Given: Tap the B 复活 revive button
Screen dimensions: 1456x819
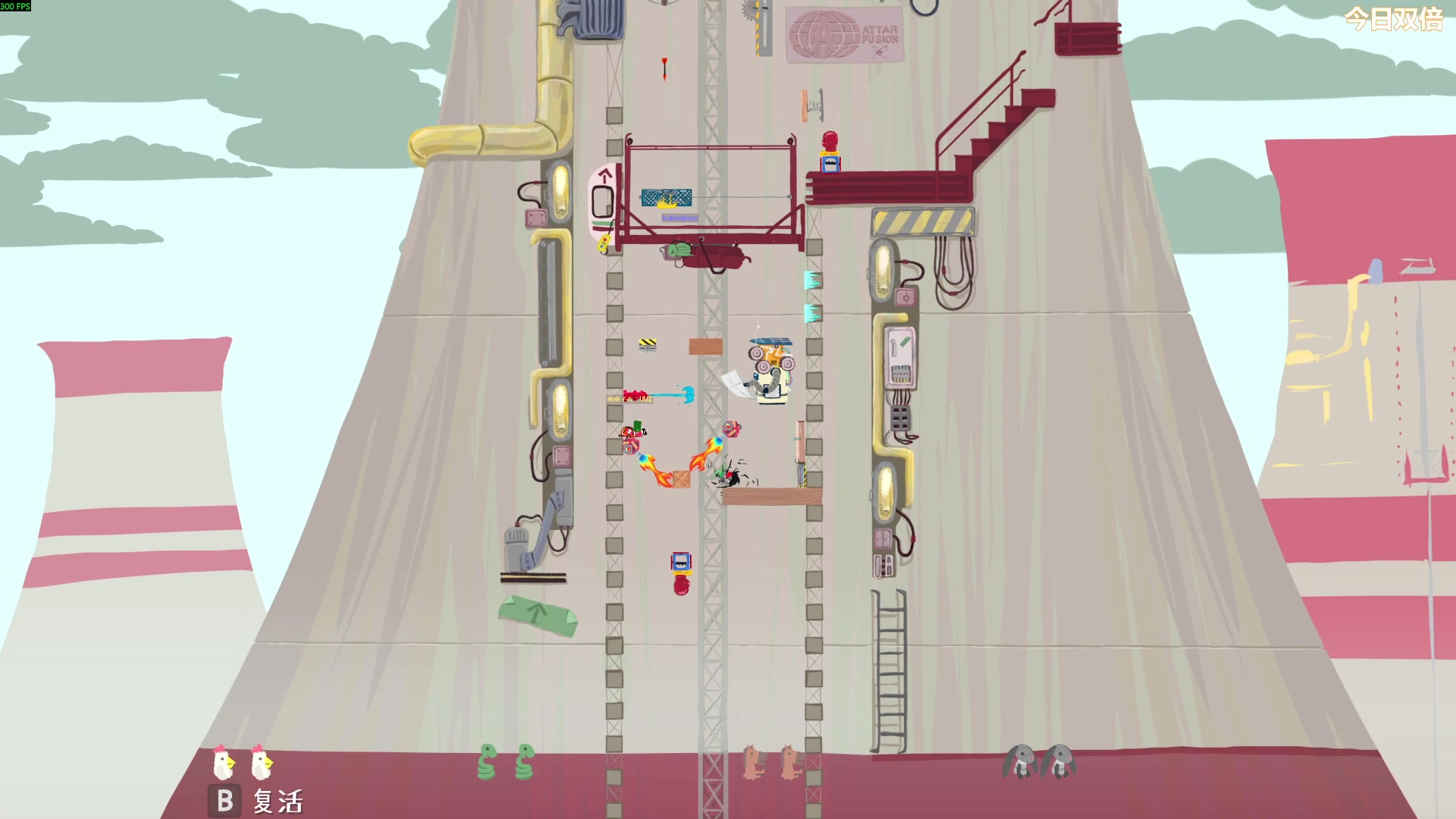Looking at the screenshot, I should click(x=256, y=801).
